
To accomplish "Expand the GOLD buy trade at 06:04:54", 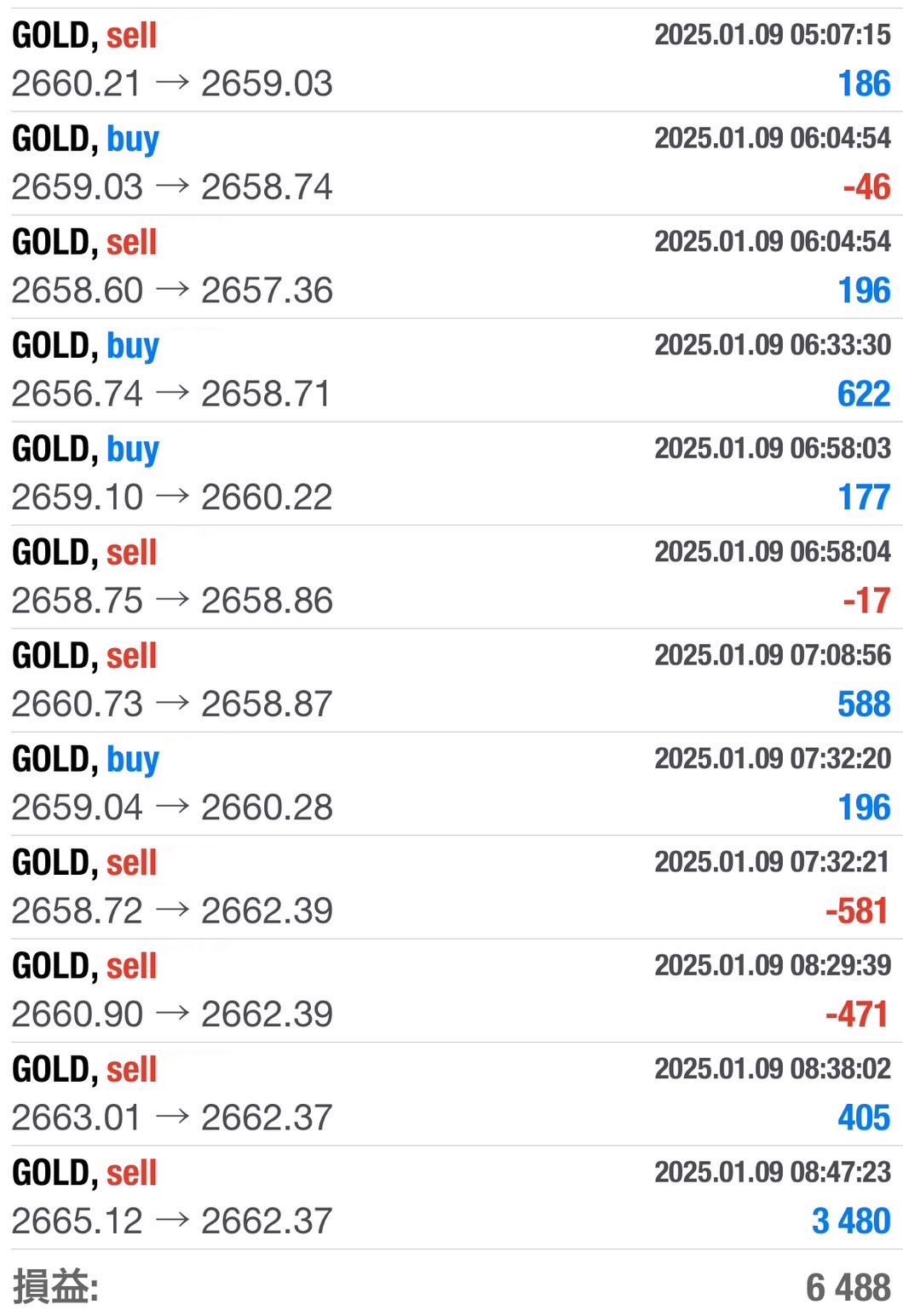I will click(451, 163).
